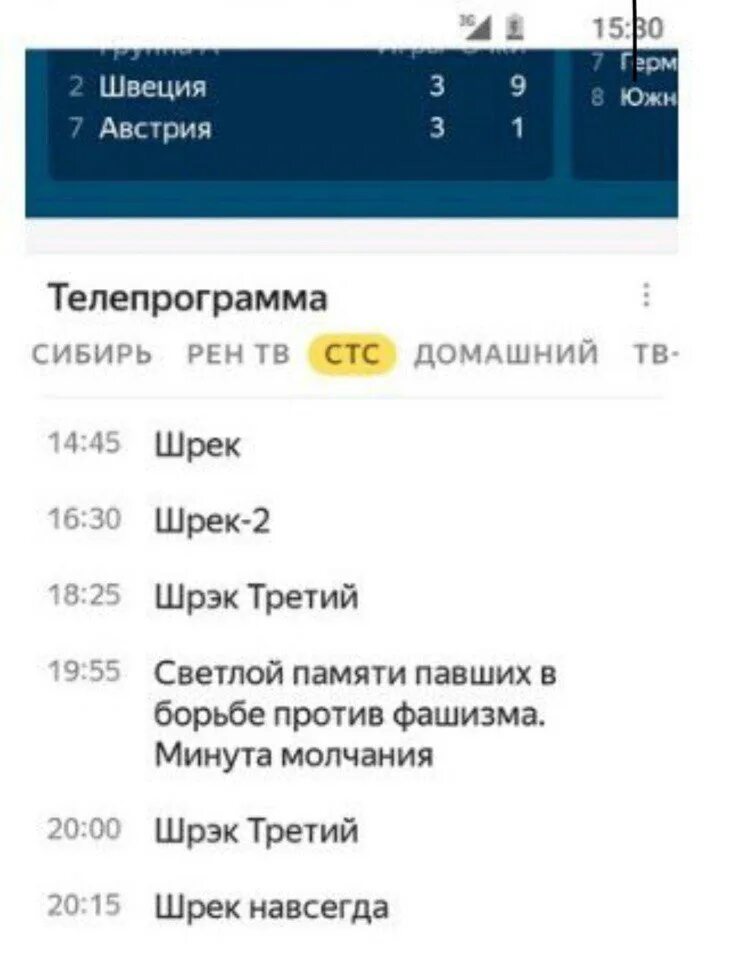The width and height of the screenshot is (746, 959).
Task: Open the Телепрограмма overflow menu
Action: pyautogui.click(x=646, y=297)
